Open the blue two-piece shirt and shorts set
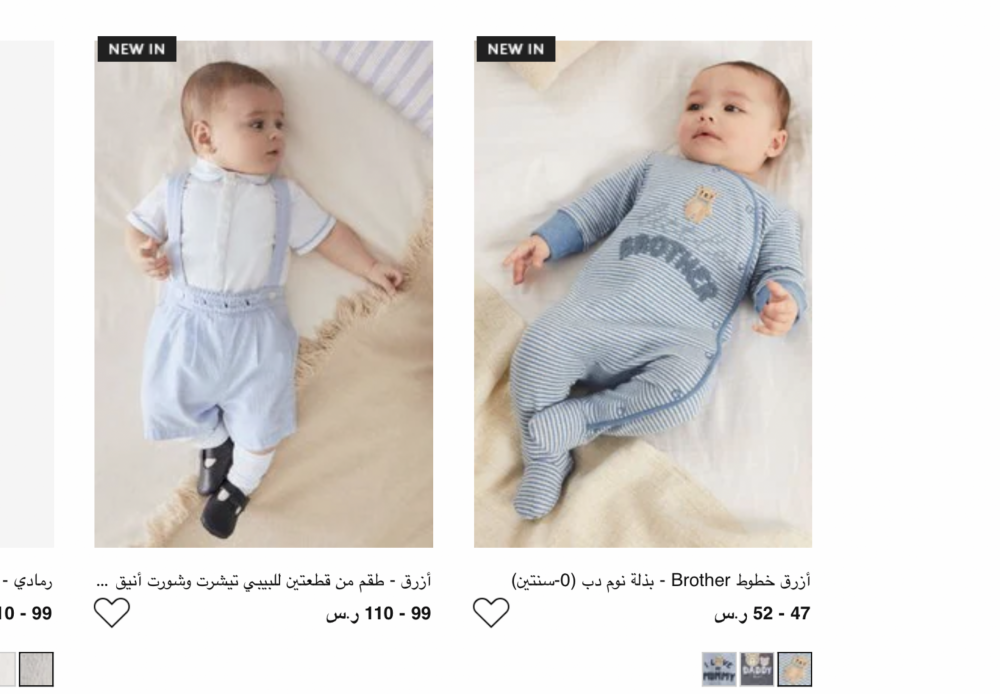1000x694 pixels. coord(264,294)
